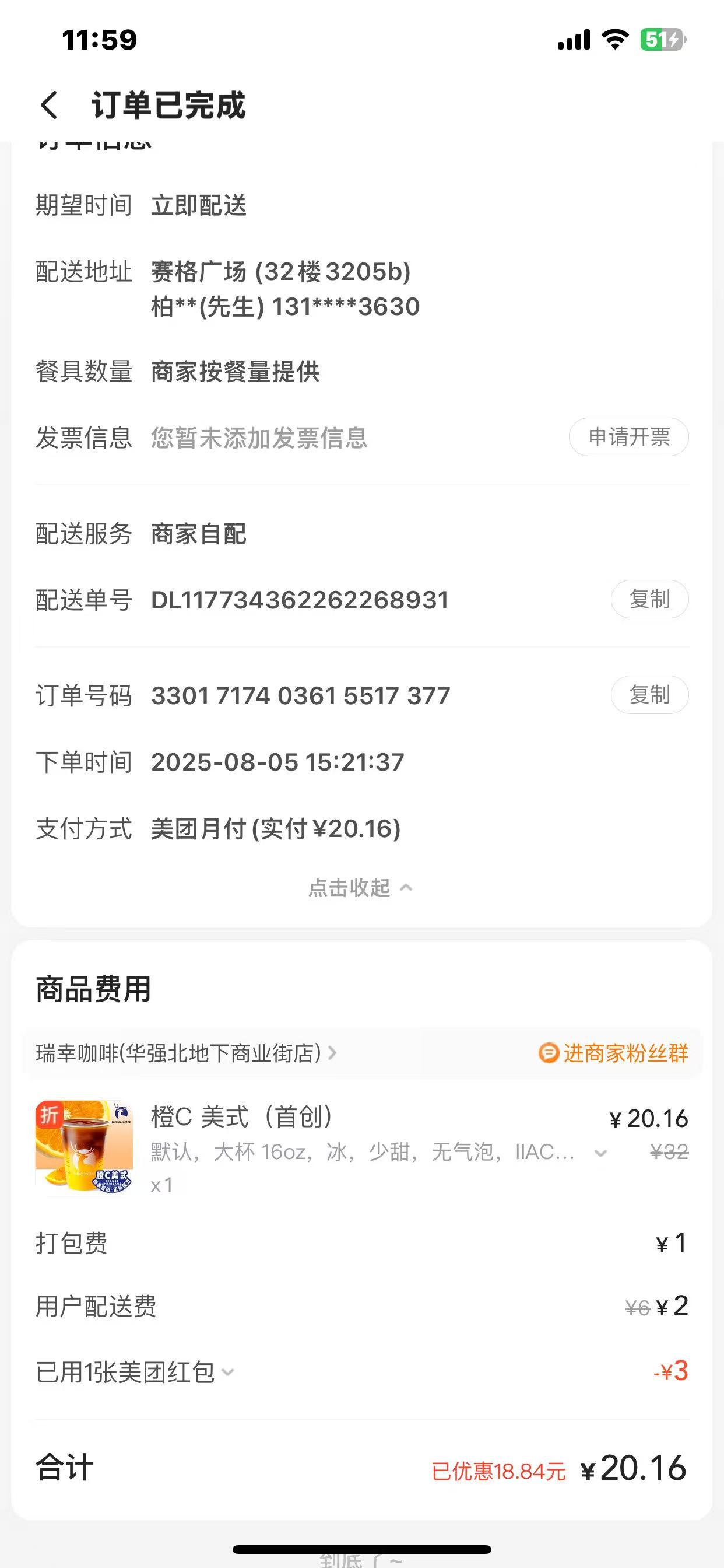This screenshot has width=724, height=1568.
Task: Open the 瑞幸咖啡(华强北地下商业街店) store page
Action: [185, 1053]
